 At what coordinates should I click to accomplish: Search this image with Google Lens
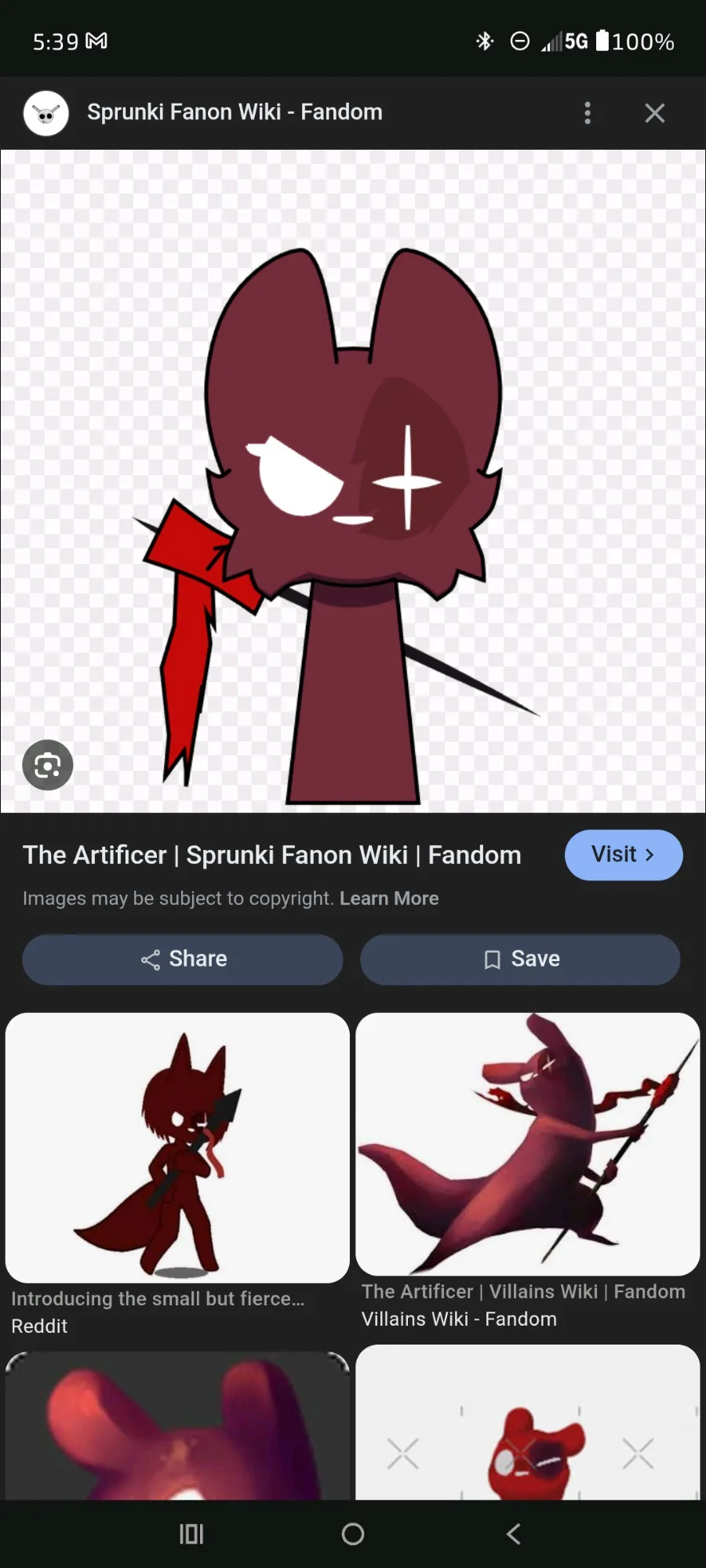point(48,765)
